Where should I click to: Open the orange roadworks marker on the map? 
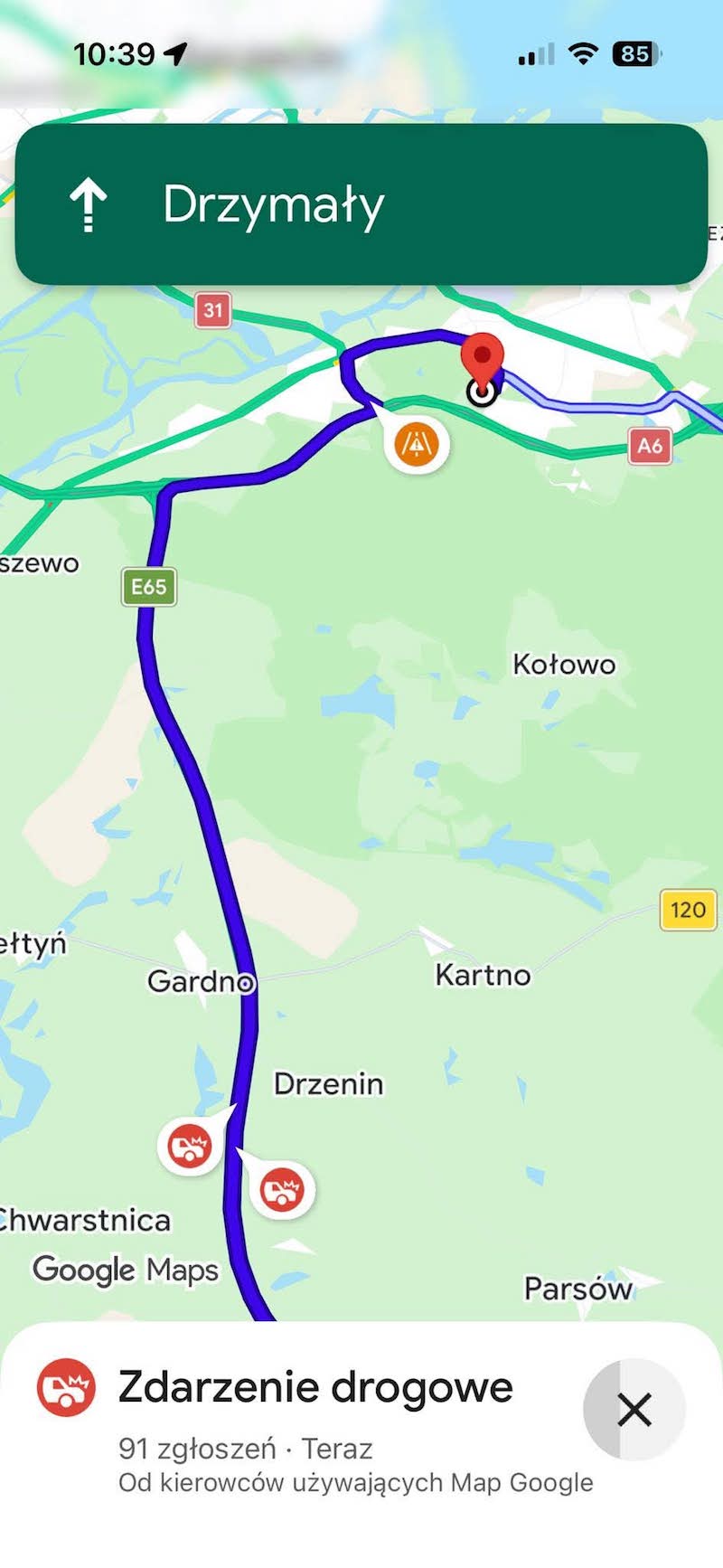(416, 444)
